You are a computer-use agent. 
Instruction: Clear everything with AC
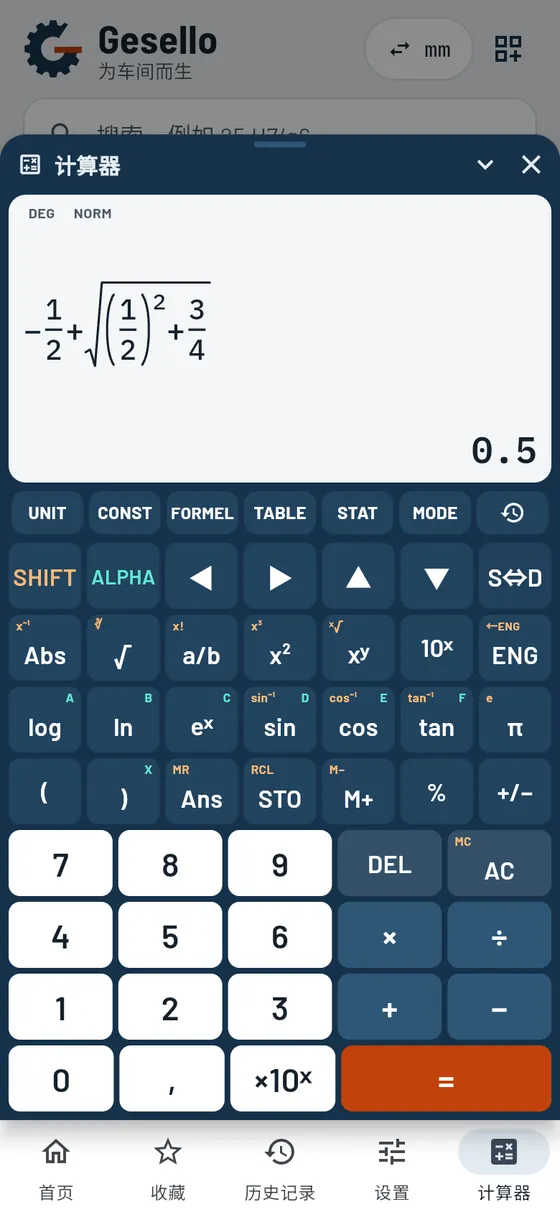point(499,863)
